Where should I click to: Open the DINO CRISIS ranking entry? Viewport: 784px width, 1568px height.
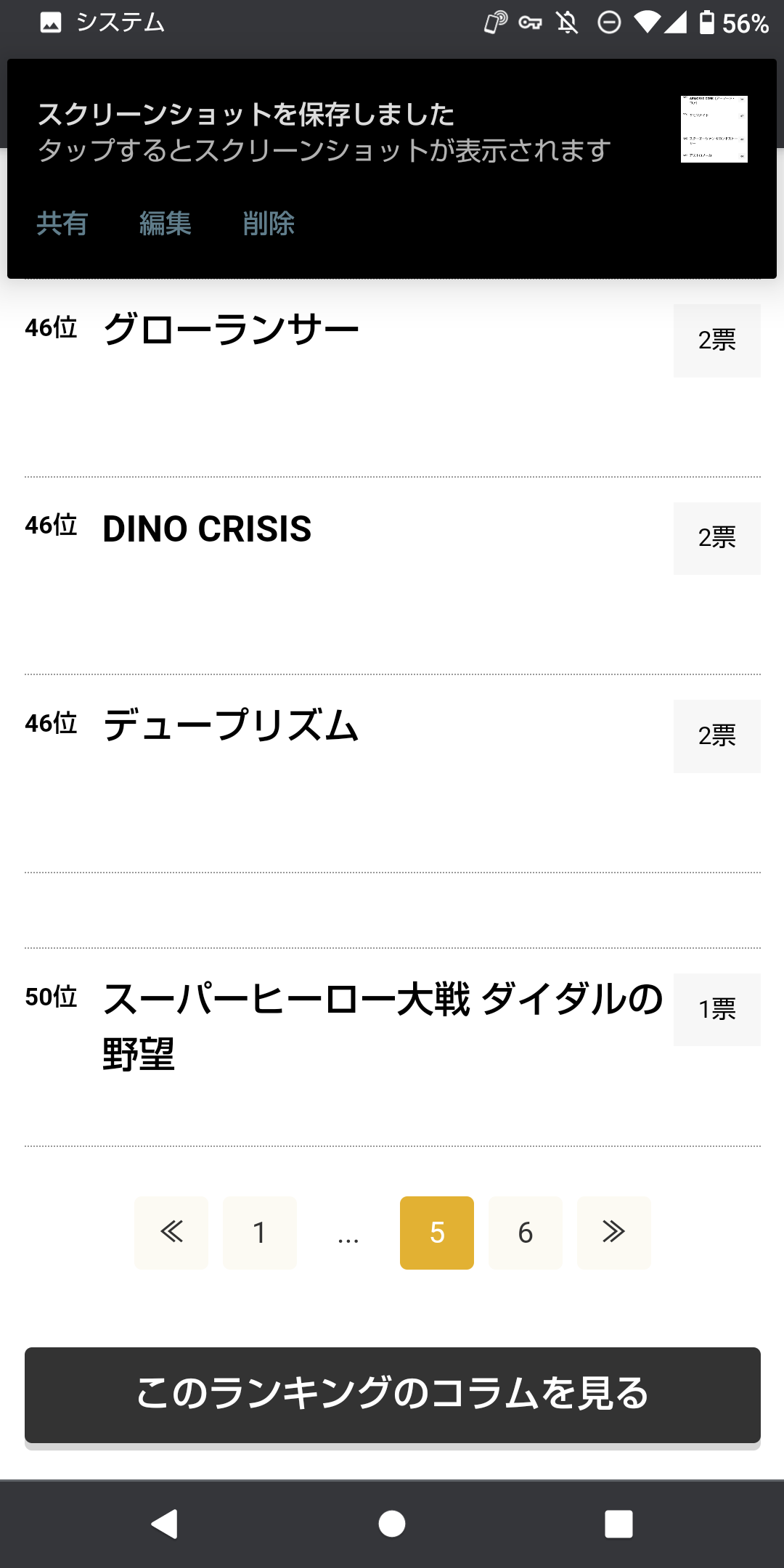pyautogui.click(x=207, y=528)
